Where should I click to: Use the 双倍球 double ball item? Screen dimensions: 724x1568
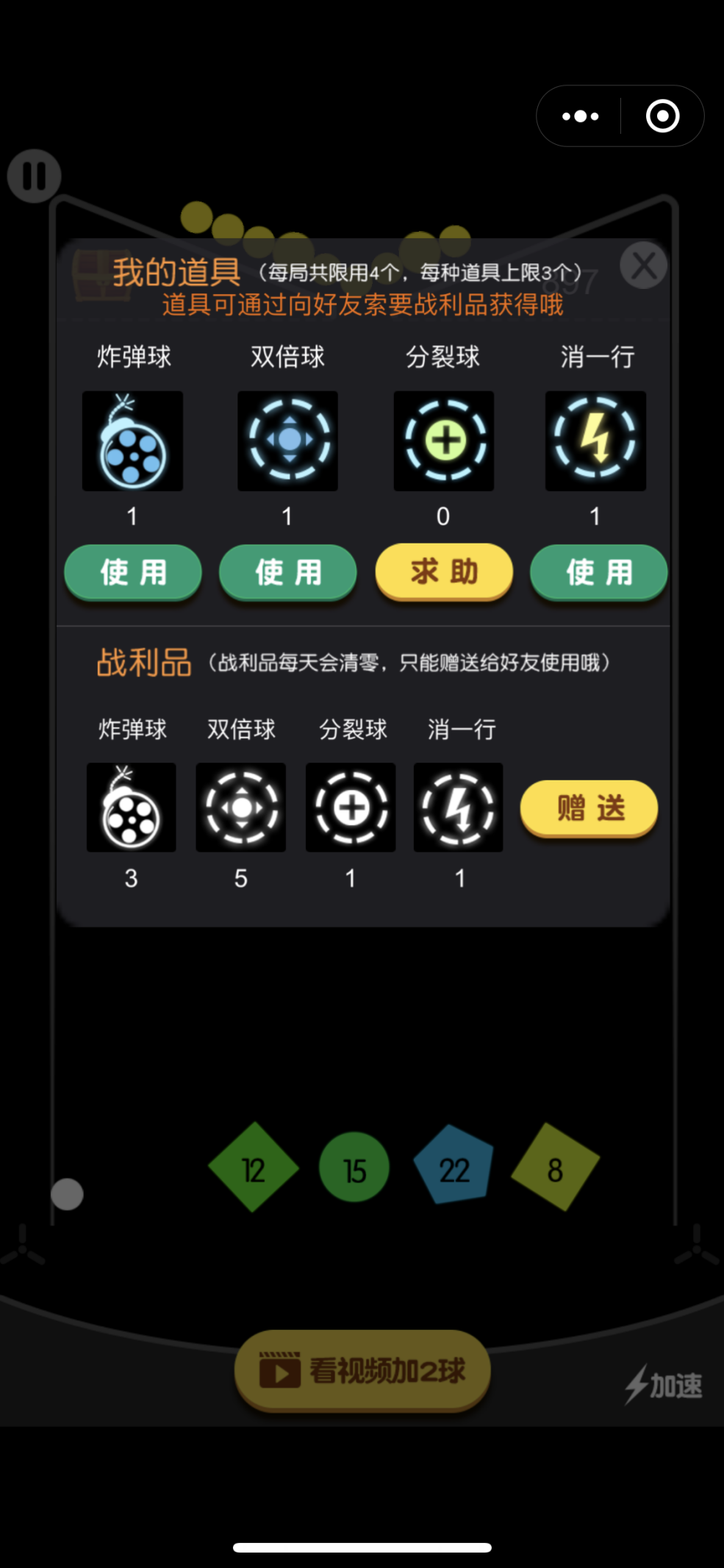coord(288,572)
